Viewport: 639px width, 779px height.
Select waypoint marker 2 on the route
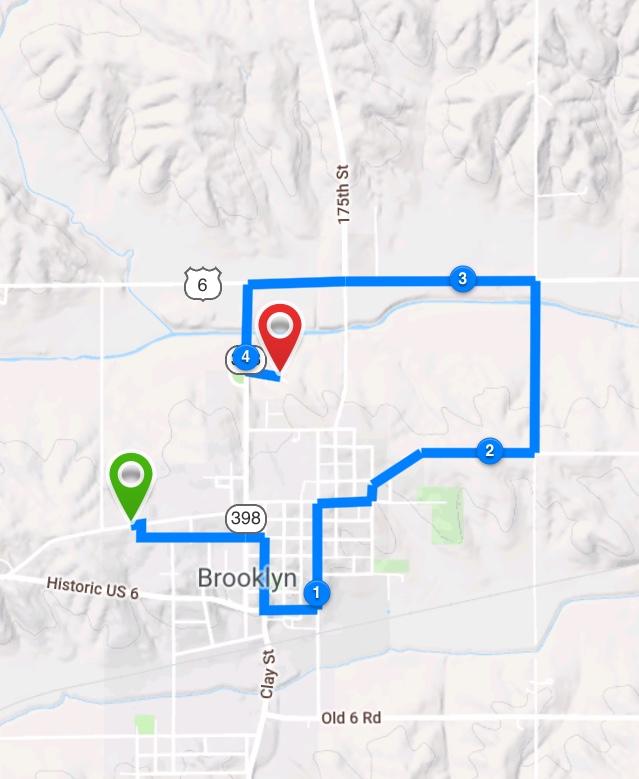[489, 451]
